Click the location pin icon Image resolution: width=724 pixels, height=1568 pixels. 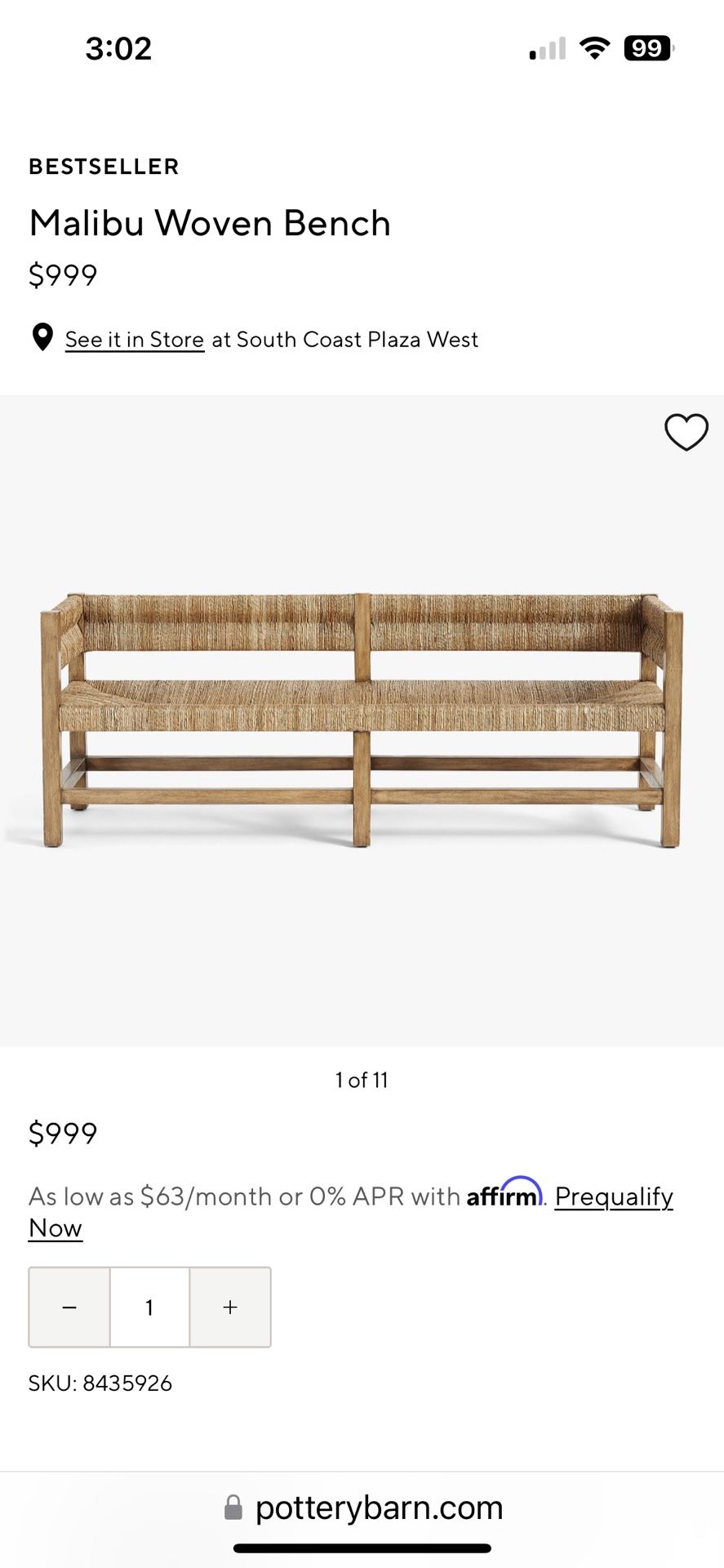pyautogui.click(x=40, y=338)
